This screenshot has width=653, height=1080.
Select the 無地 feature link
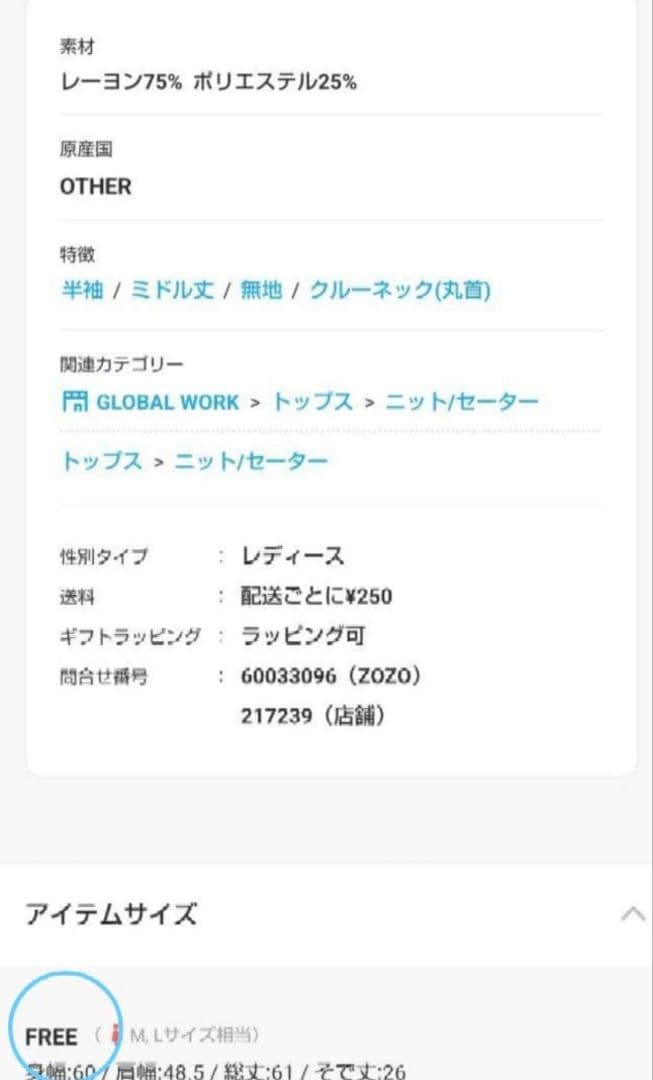coord(261,291)
